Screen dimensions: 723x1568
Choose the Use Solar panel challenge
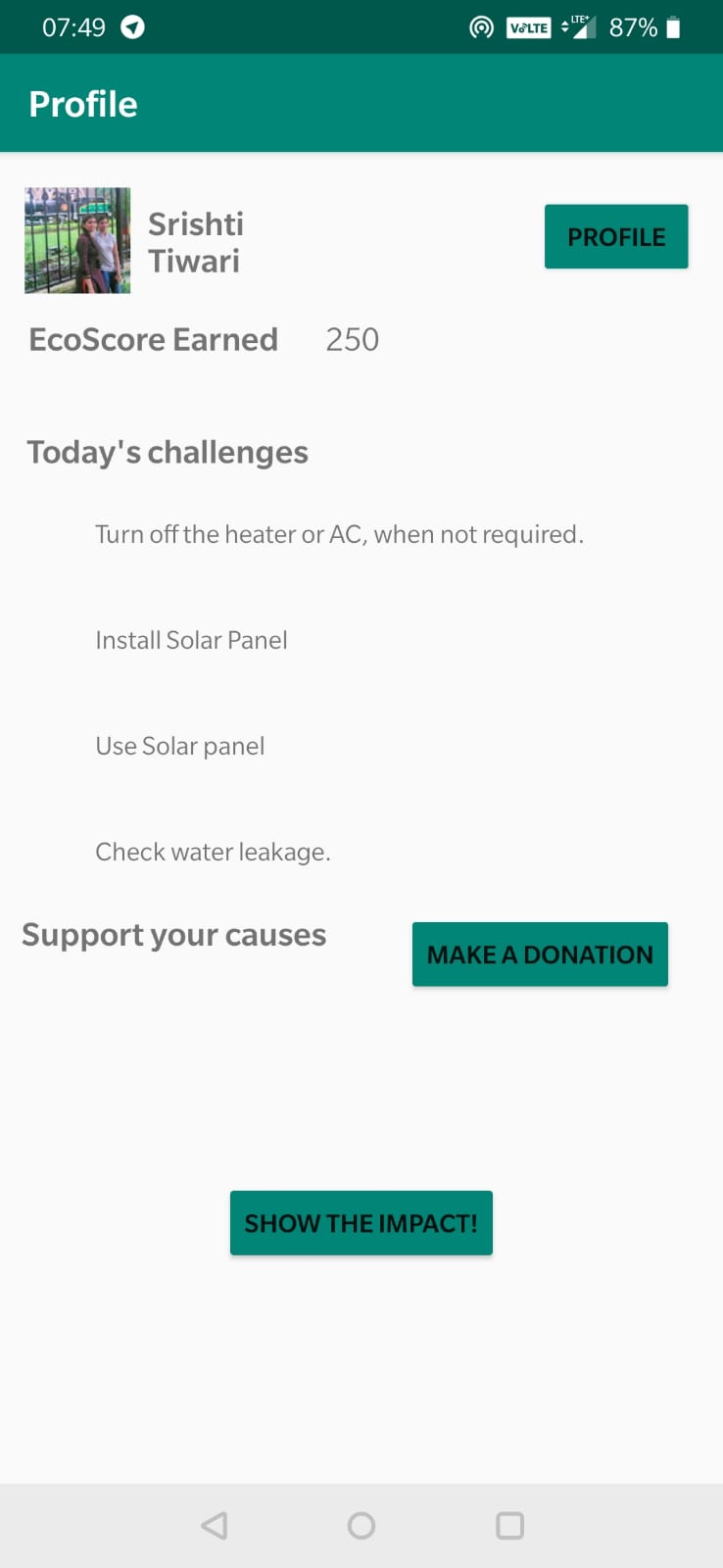[x=180, y=746]
